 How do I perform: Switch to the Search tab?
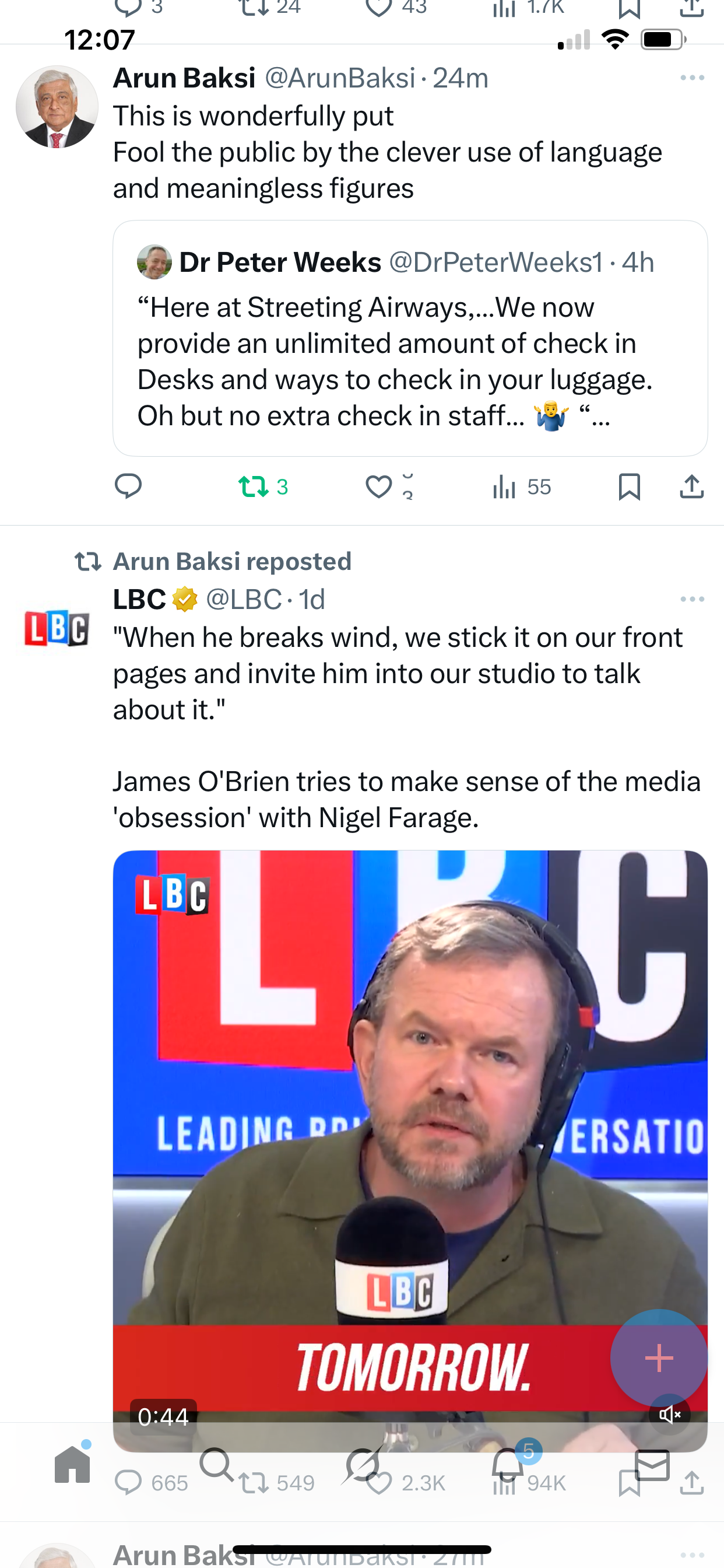[x=216, y=1465]
